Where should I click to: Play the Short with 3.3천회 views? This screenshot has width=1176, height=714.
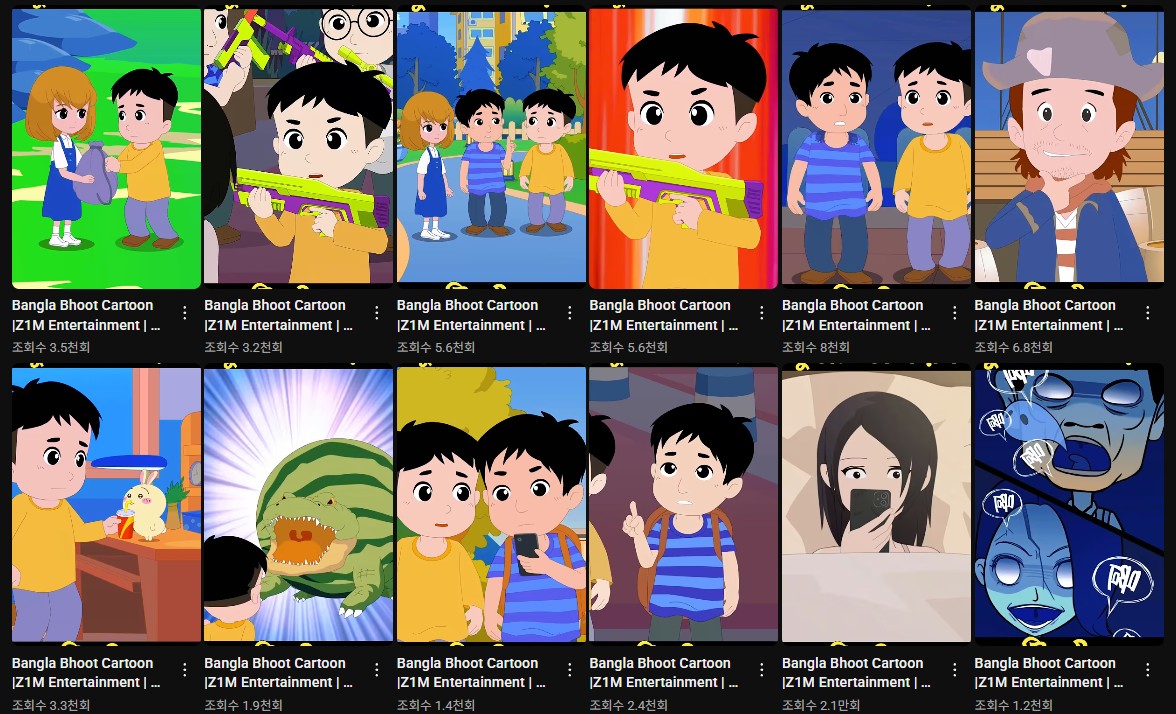click(106, 505)
